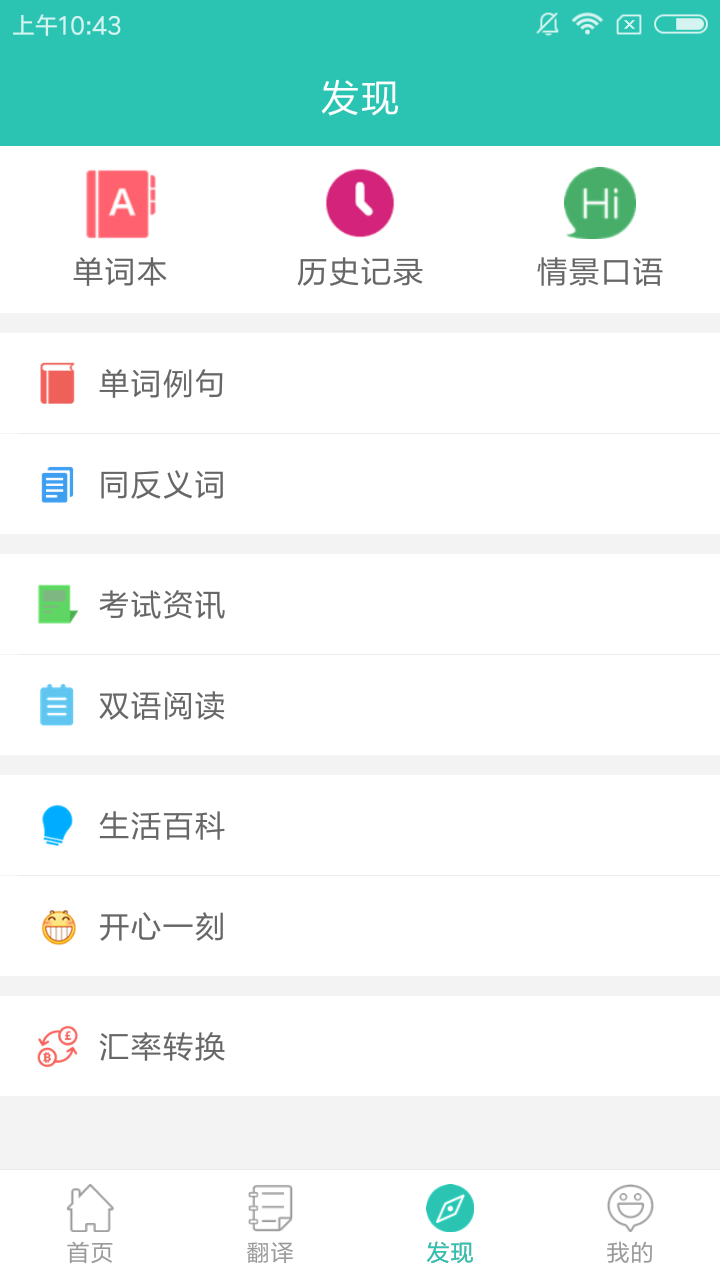Open the 单词例句 row

click(x=360, y=383)
